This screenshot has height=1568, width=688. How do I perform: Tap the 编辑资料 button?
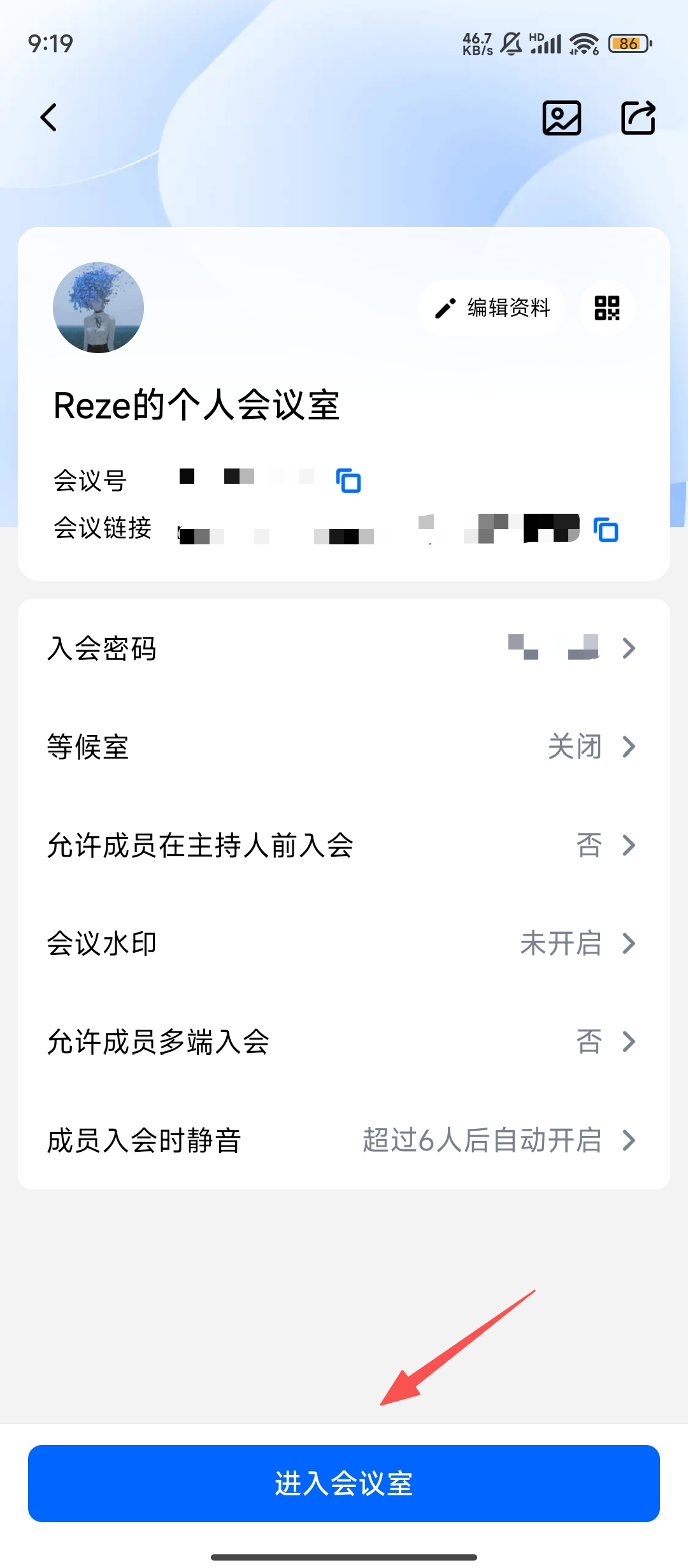(x=492, y=308)
